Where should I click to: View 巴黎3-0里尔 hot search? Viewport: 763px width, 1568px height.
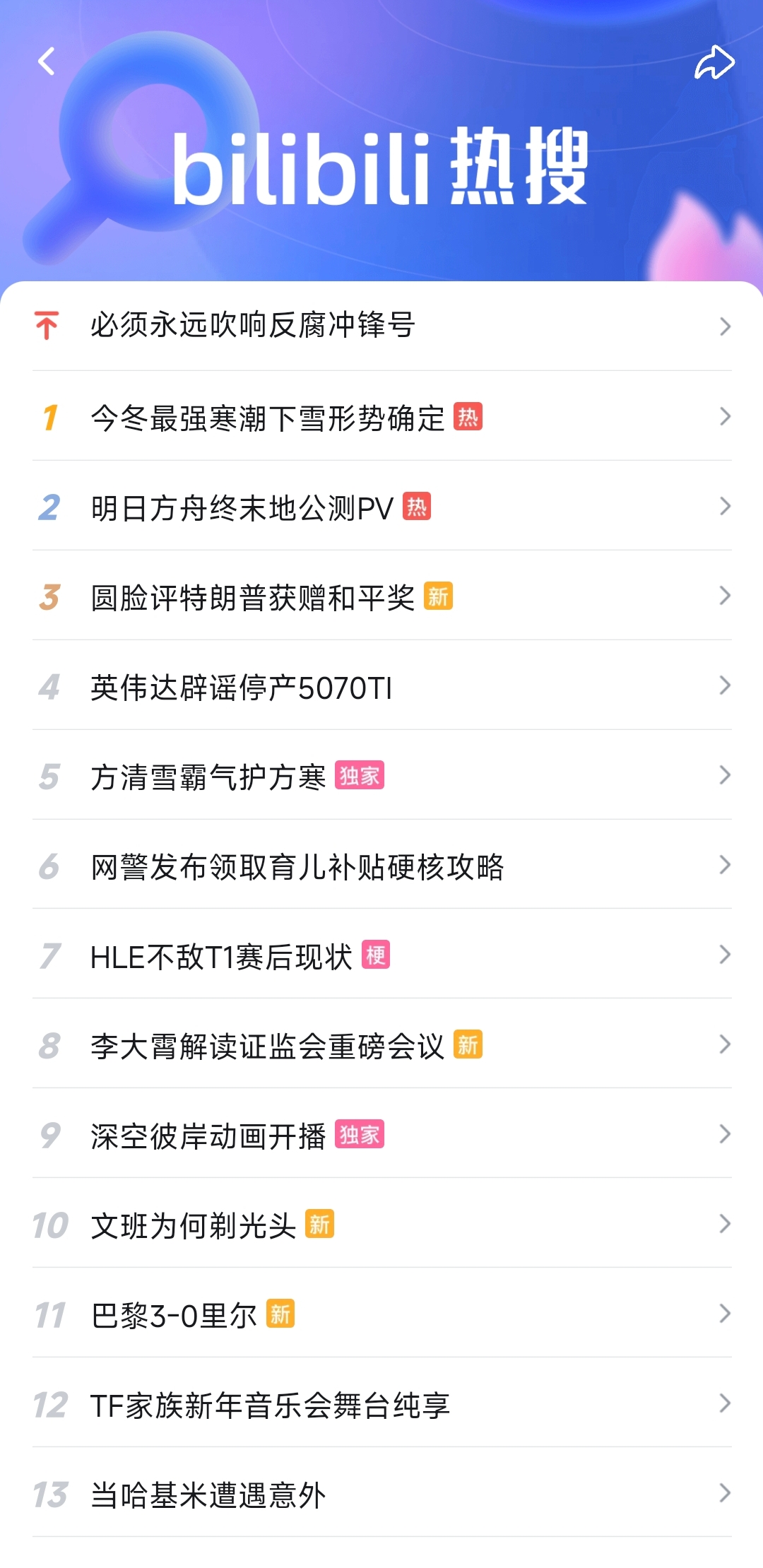click(174, 1315)
